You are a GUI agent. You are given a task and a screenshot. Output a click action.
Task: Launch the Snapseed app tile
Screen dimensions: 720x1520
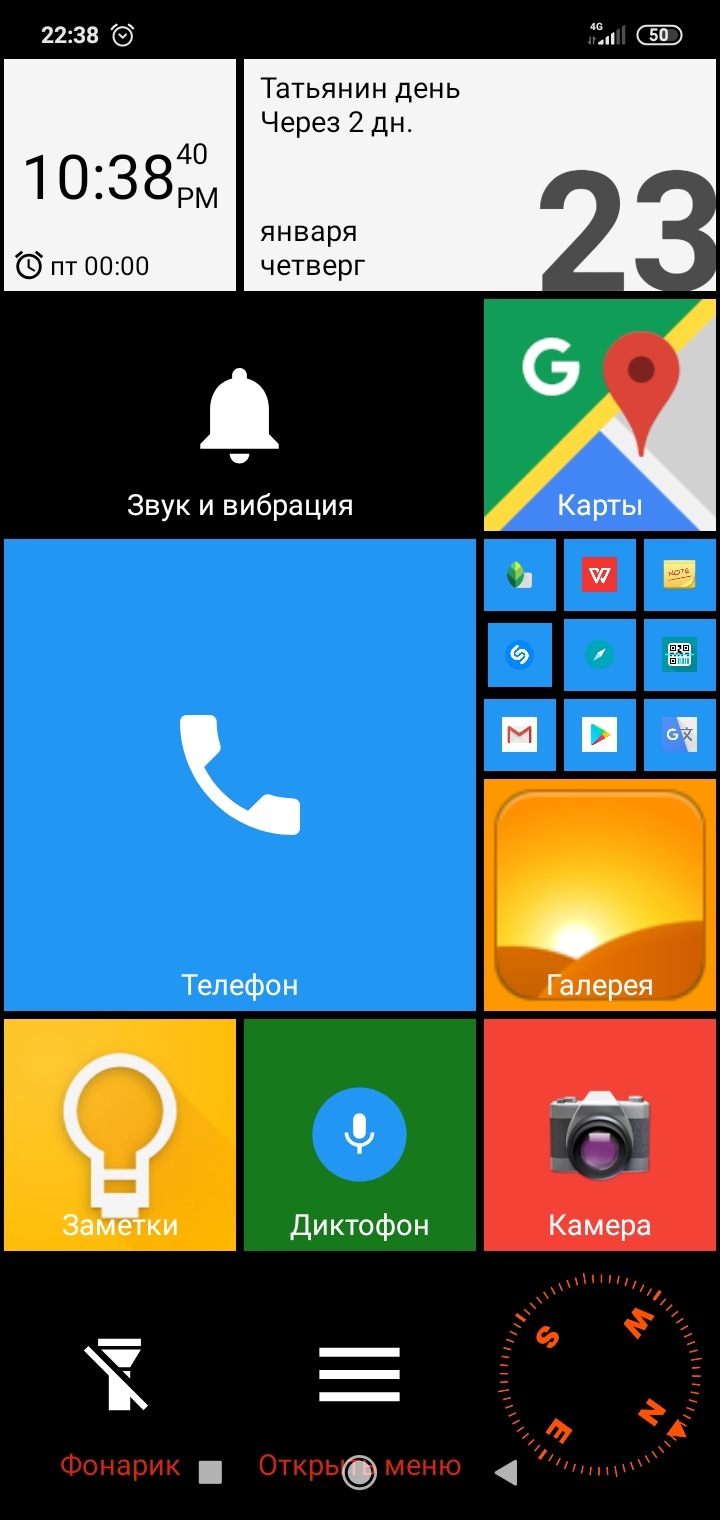[520, 575]
